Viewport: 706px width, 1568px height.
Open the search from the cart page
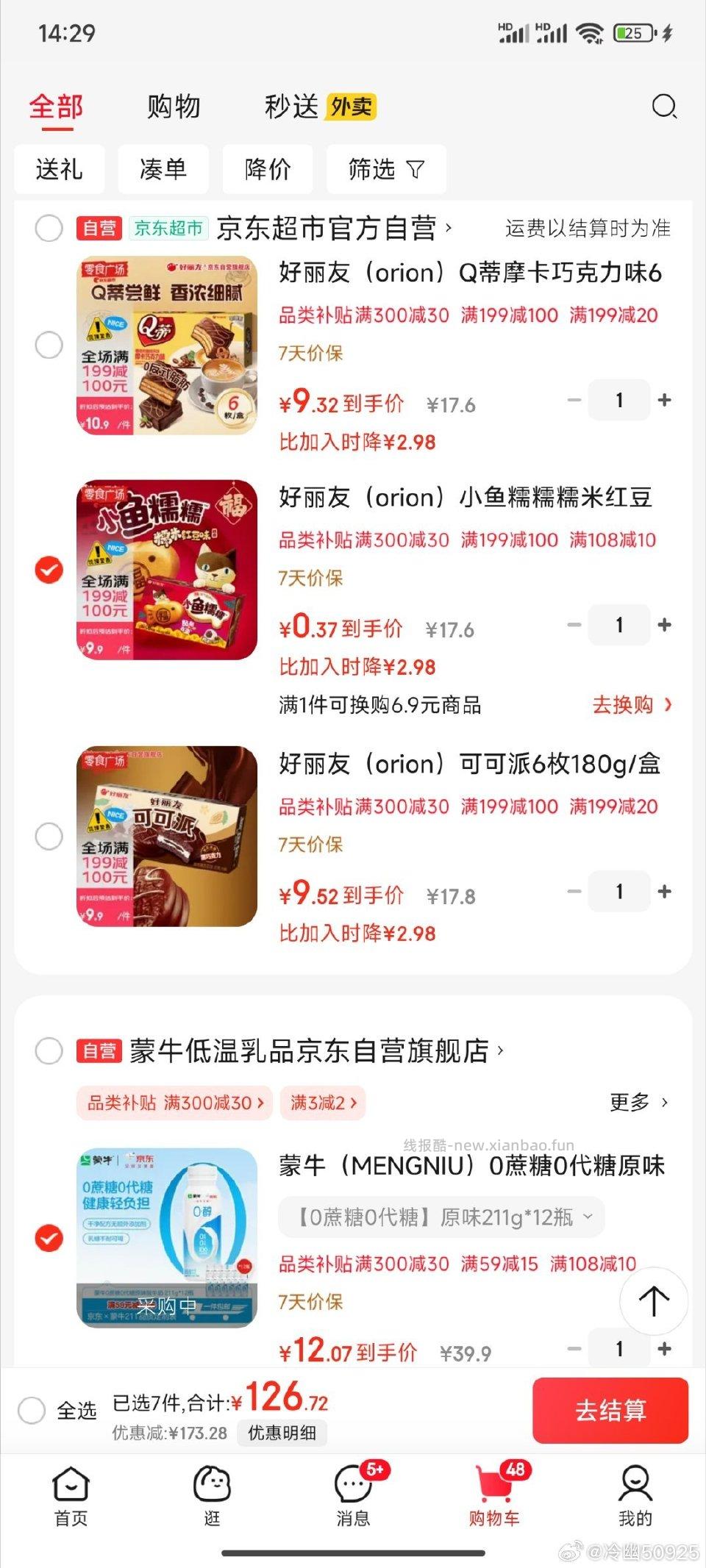[664, 107]
